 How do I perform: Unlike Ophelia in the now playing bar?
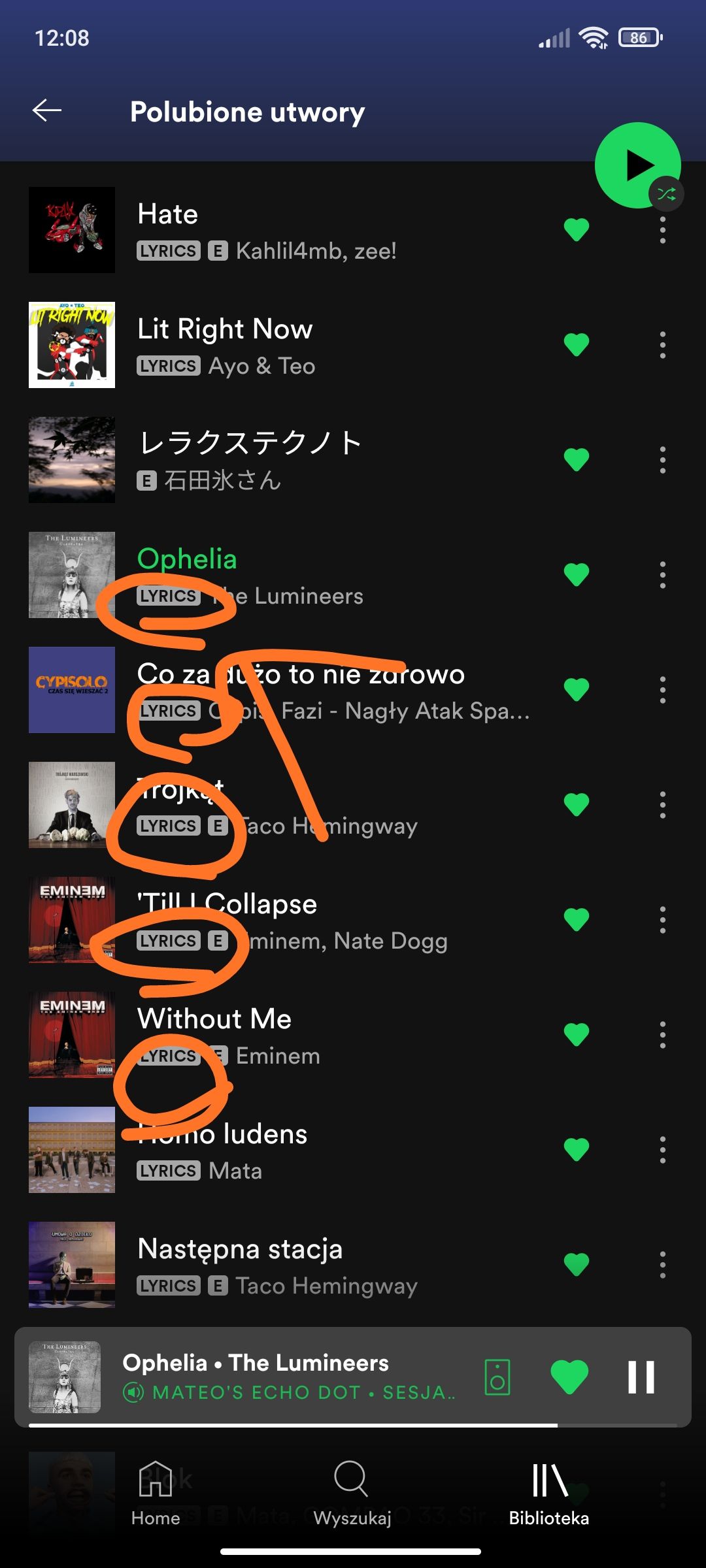click(570, 1377)
